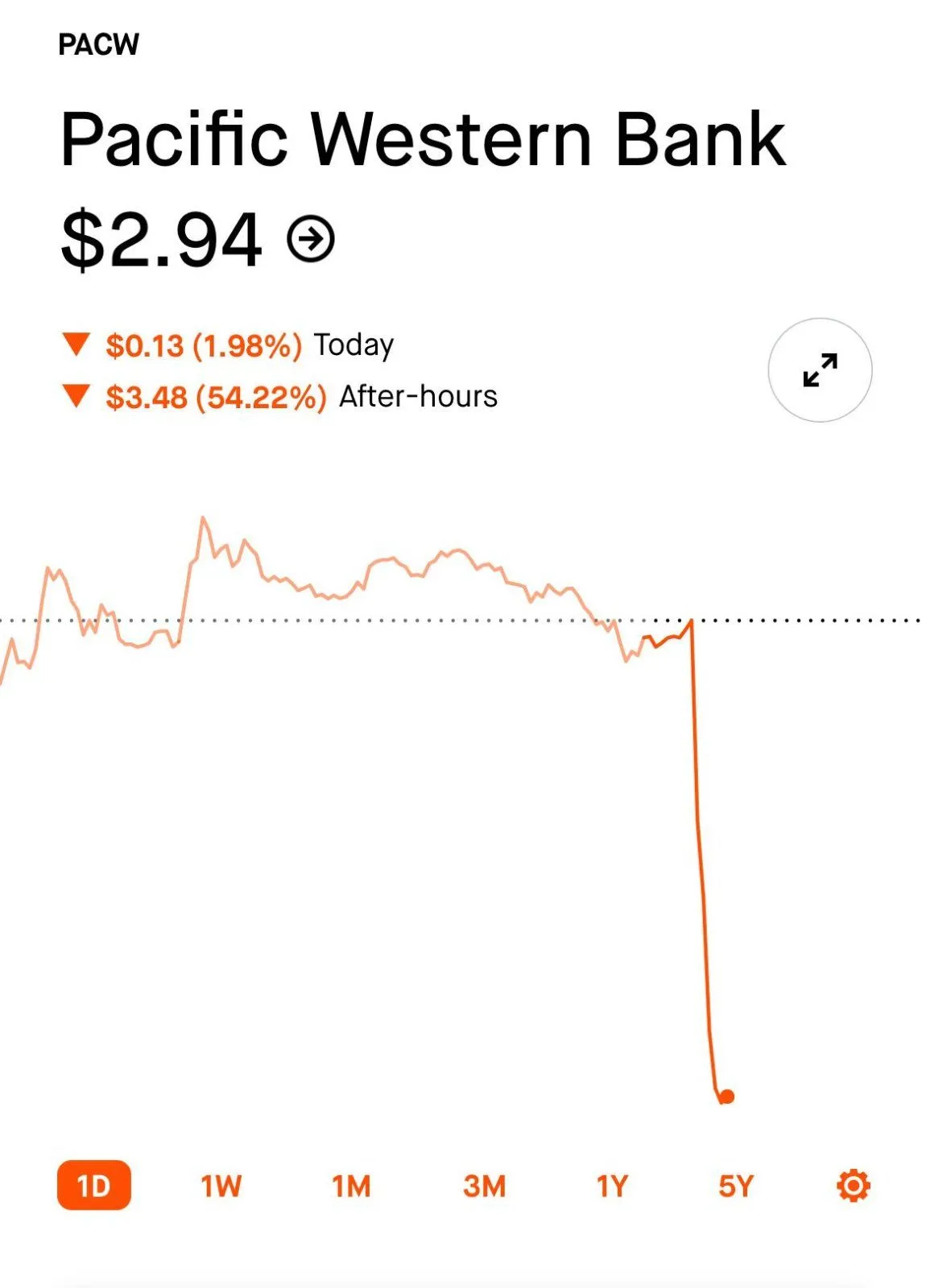Open price details arrow next to $2.94
Viewport: 930px width, 1288px height.
click(x=311, y=239)
